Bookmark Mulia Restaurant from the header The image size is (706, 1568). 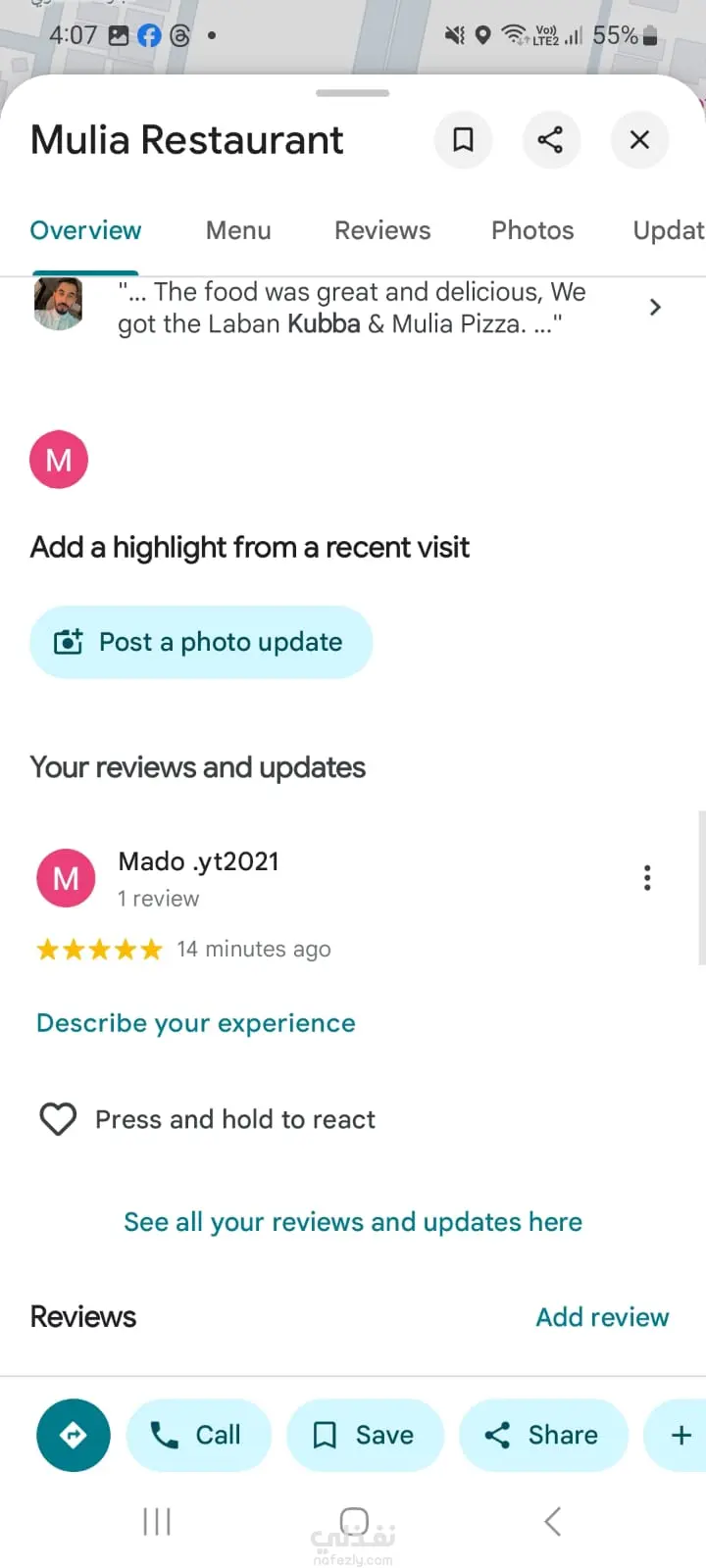point(463,139)
